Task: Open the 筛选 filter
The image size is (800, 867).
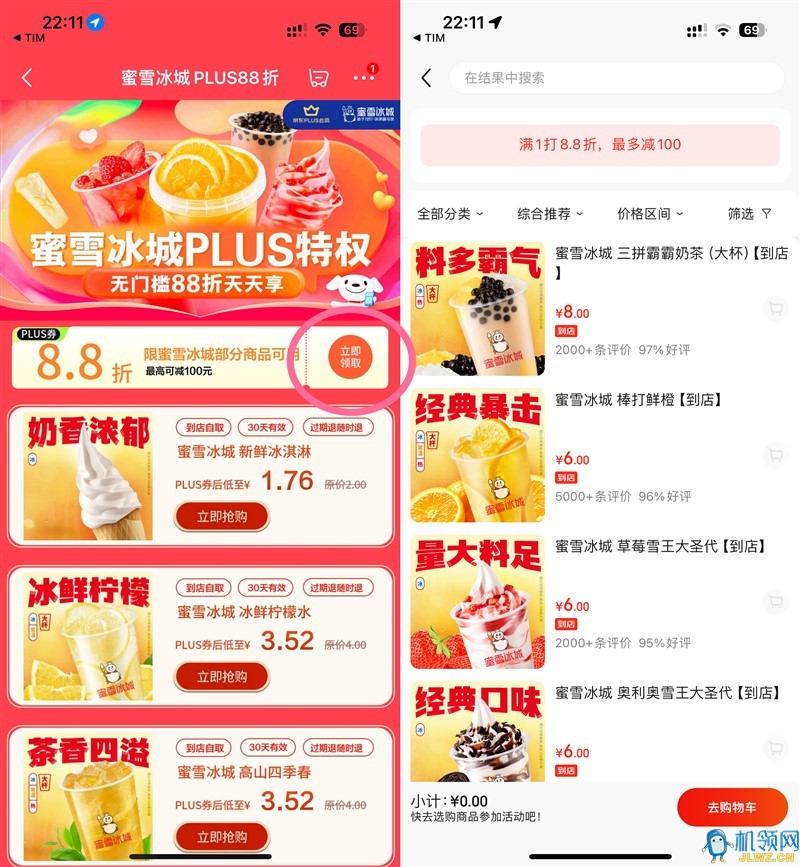Action: (750, 214)
